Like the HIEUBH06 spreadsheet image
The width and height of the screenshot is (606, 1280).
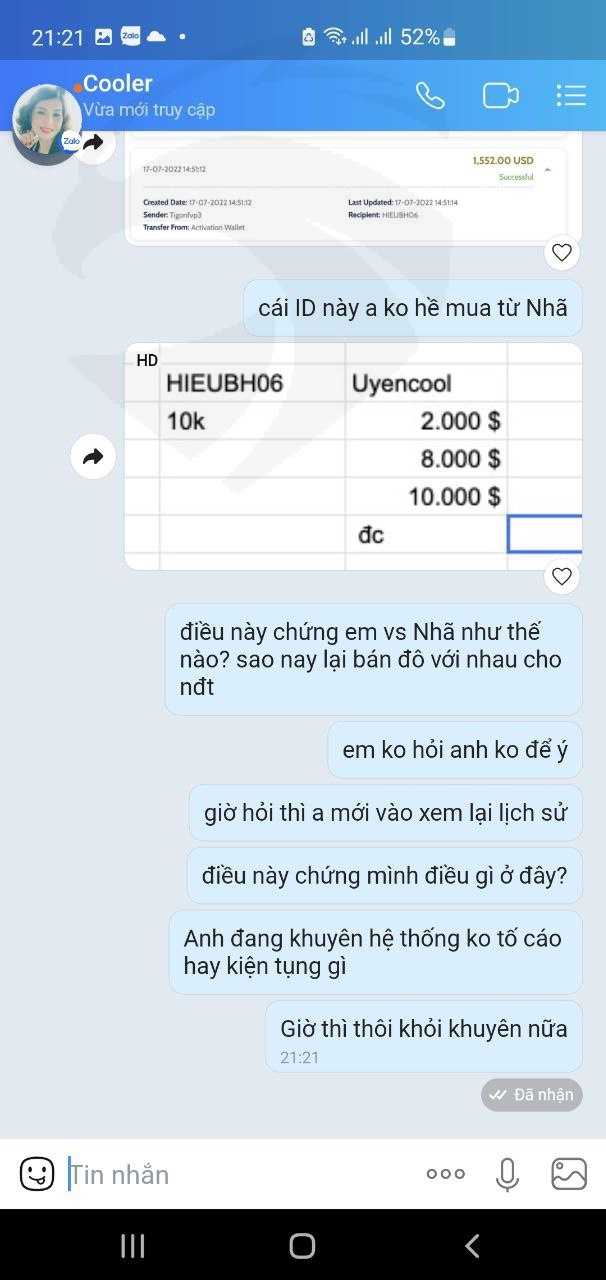(562, 576)
